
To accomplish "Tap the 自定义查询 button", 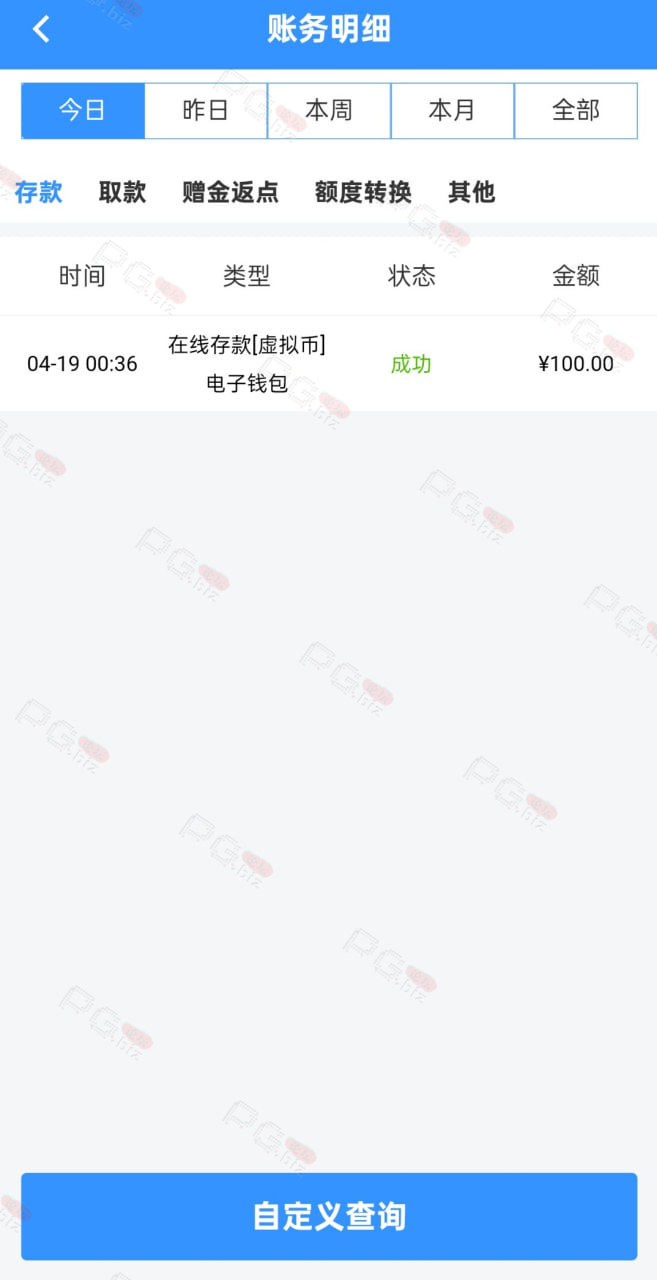I will [x=329, y=1216].
